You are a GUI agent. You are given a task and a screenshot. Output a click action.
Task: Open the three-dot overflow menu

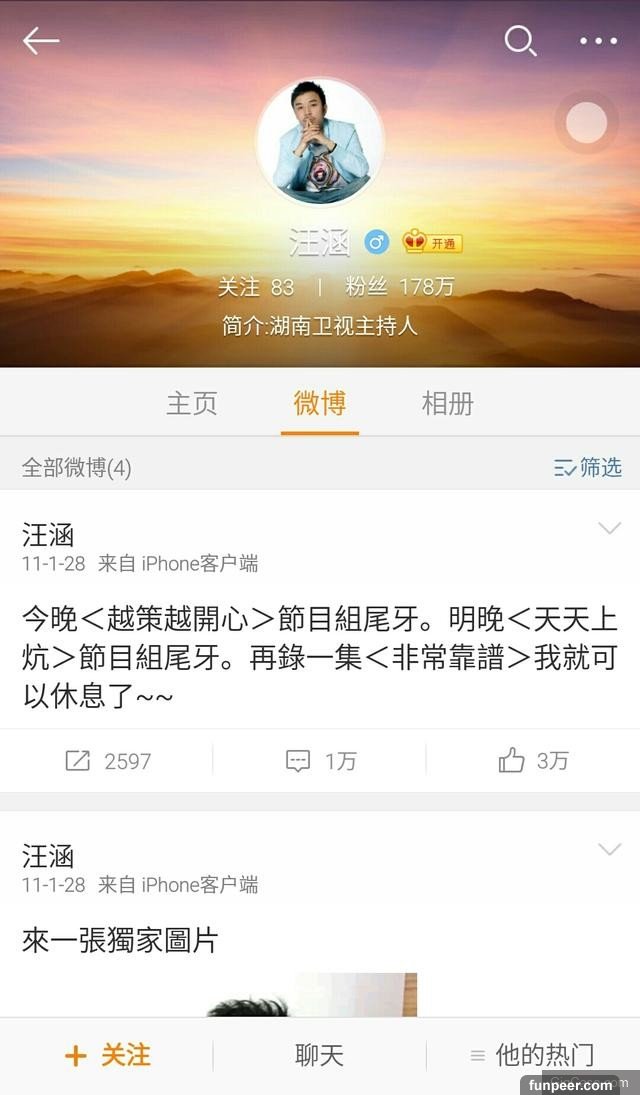598,41
